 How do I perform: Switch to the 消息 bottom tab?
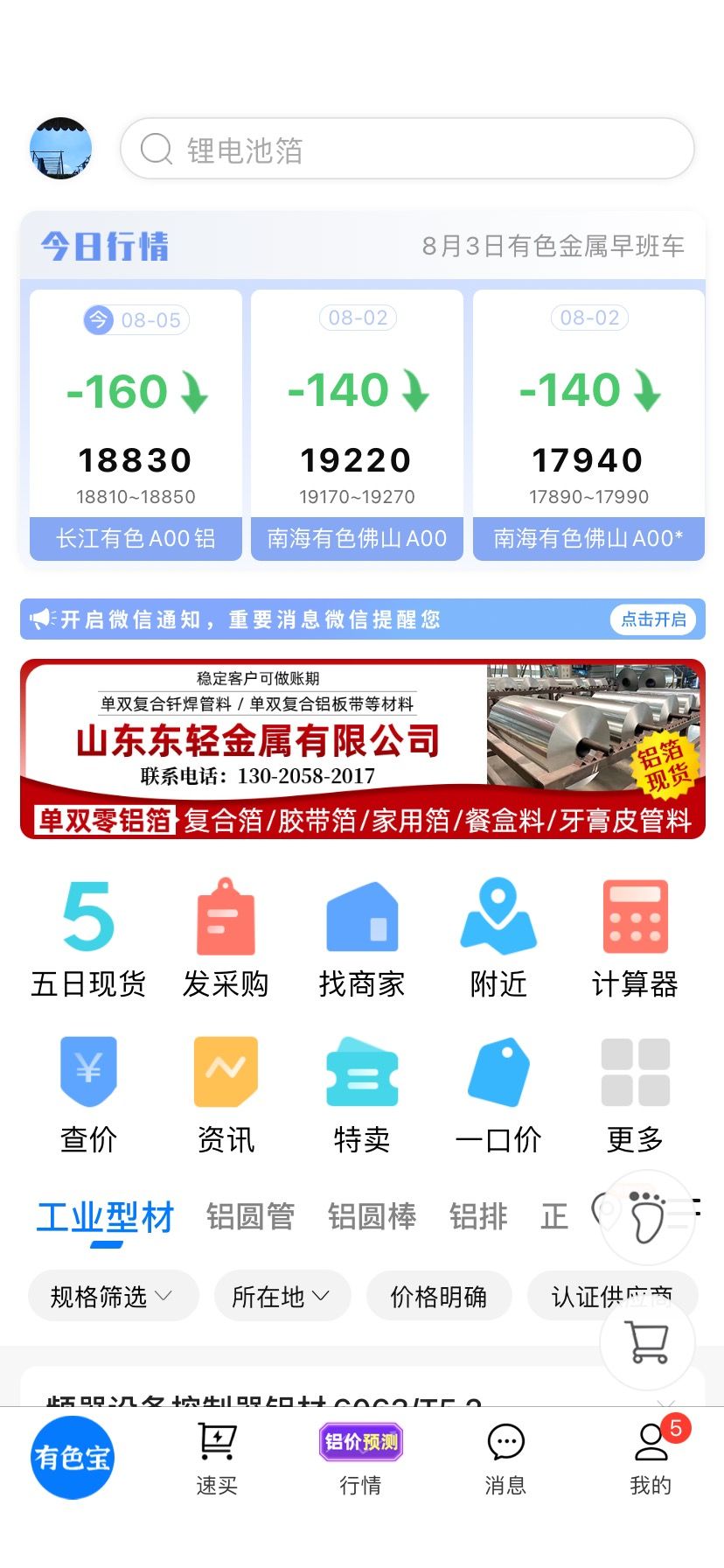[x=505, y=1459]
